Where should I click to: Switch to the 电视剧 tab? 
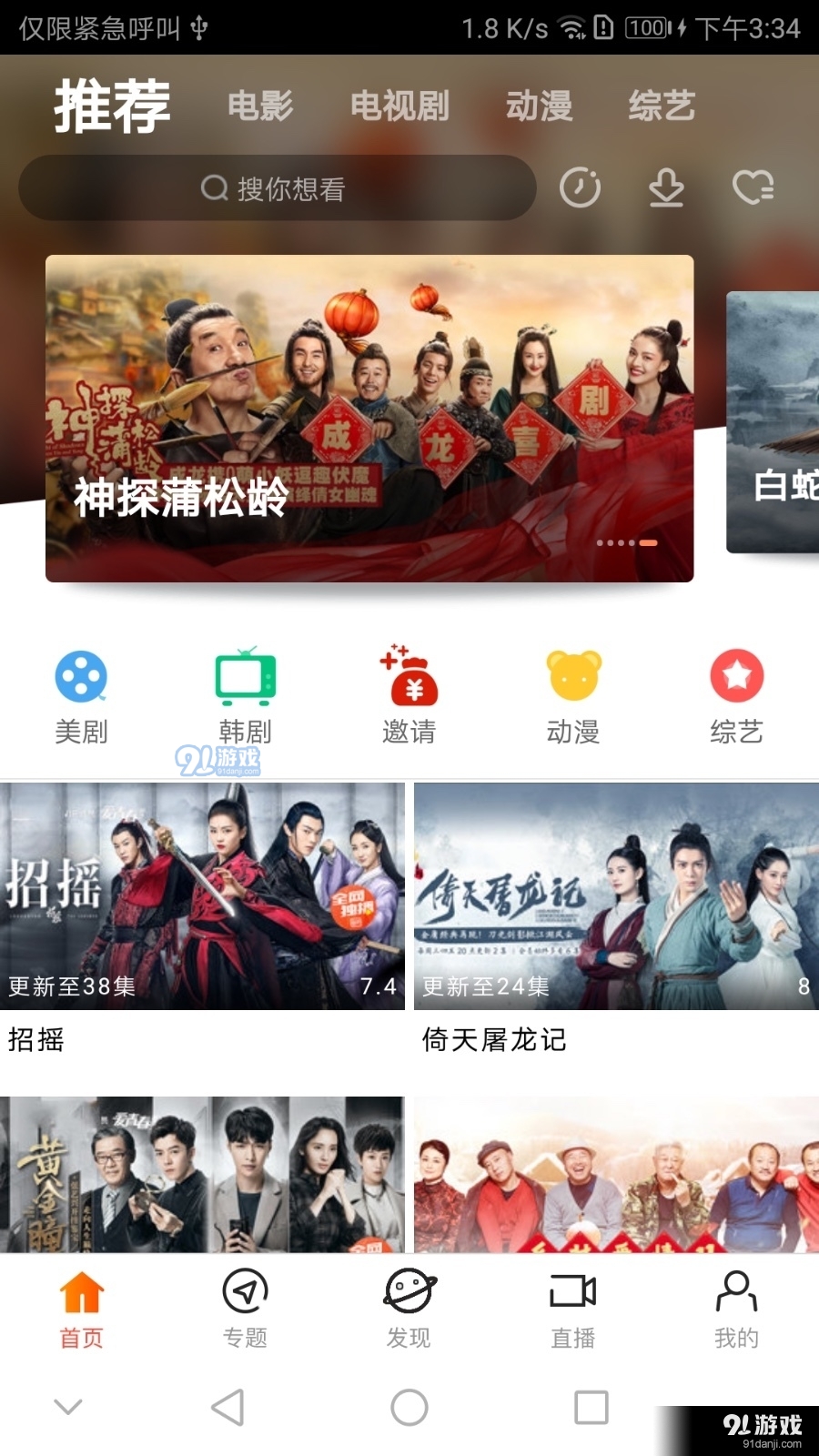[x=400, y=107]
